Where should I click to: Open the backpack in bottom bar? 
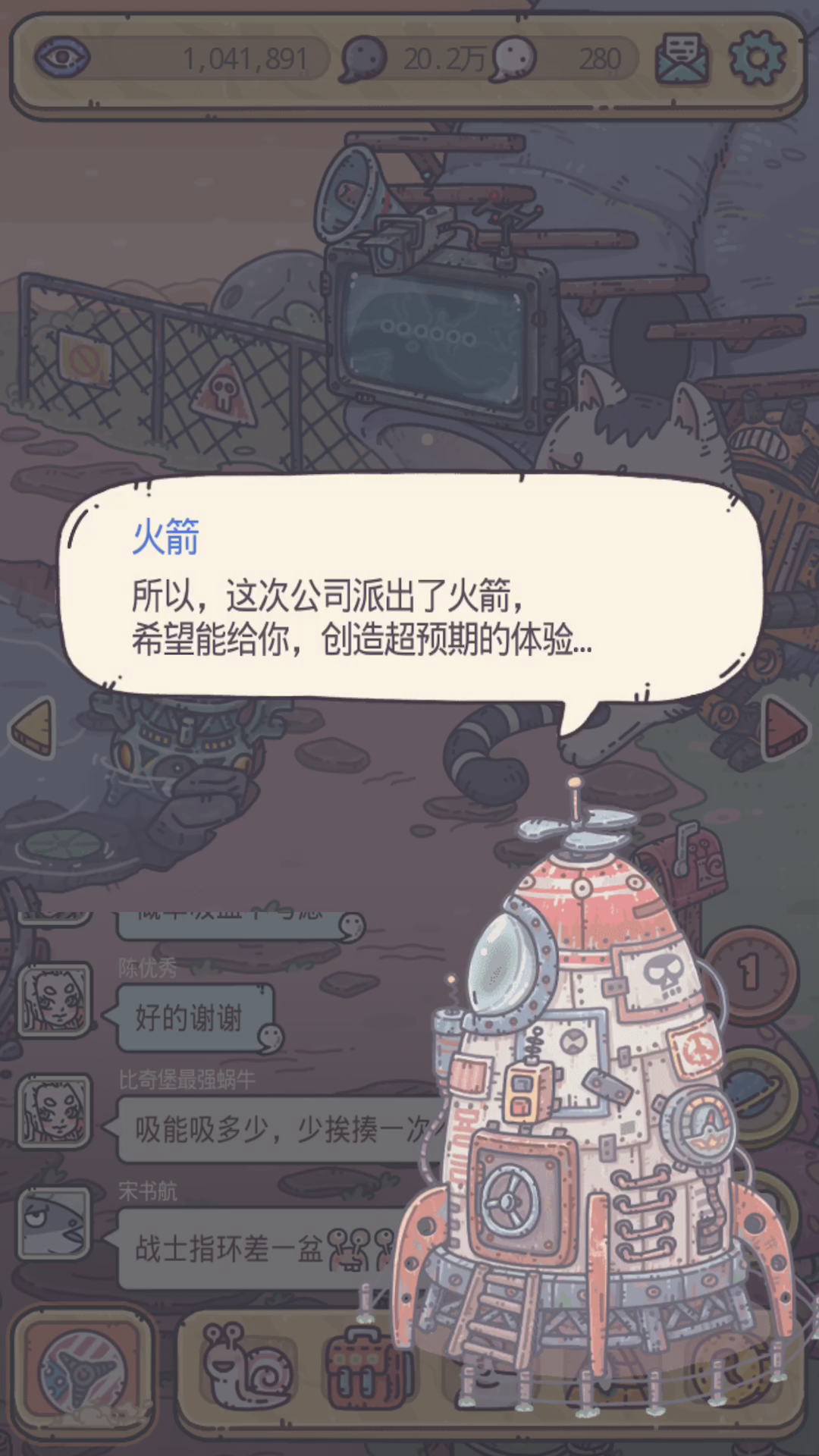pyautogui.click(x=368, y=1366)
